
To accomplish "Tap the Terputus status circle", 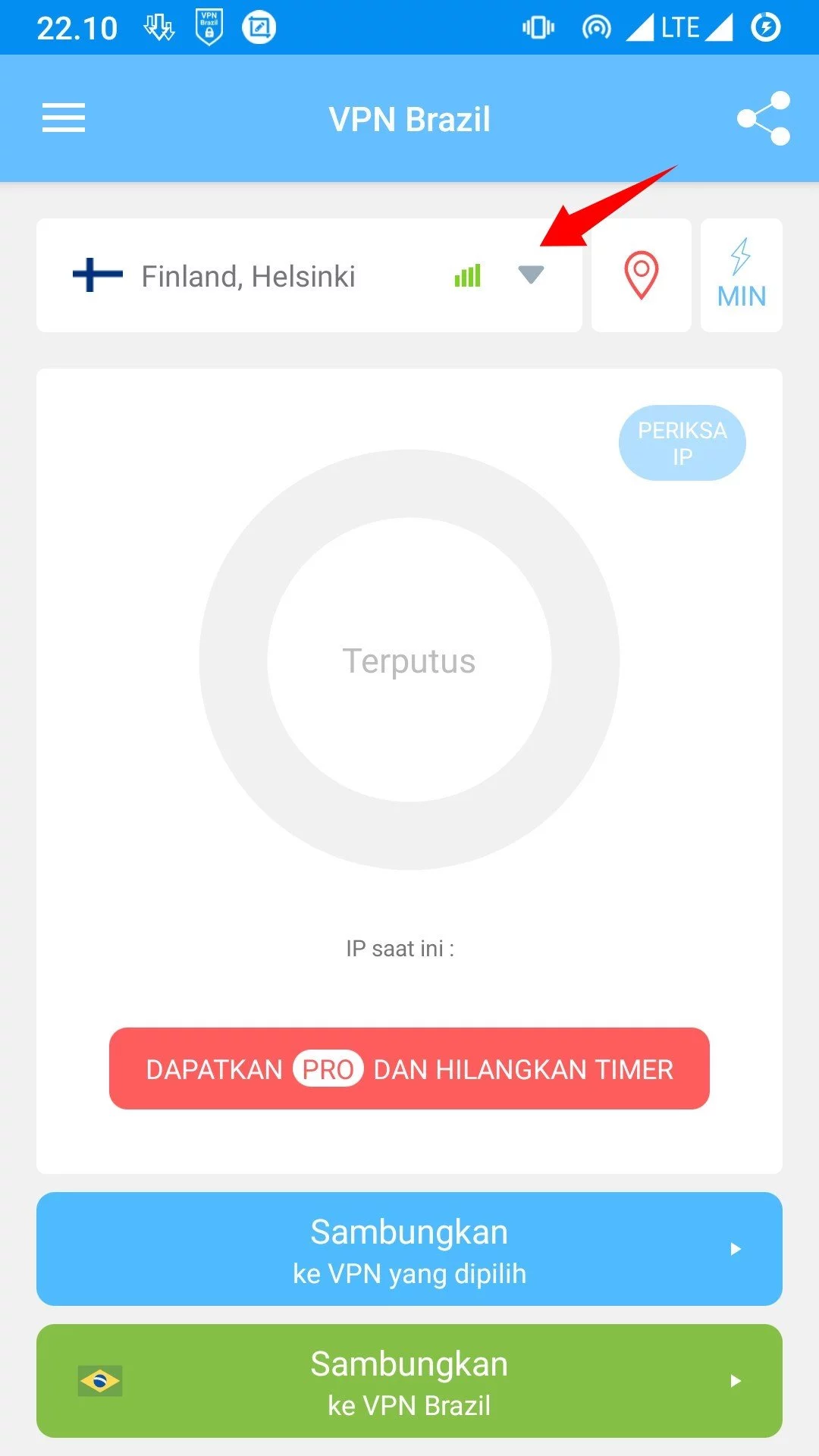I will 409,660.
